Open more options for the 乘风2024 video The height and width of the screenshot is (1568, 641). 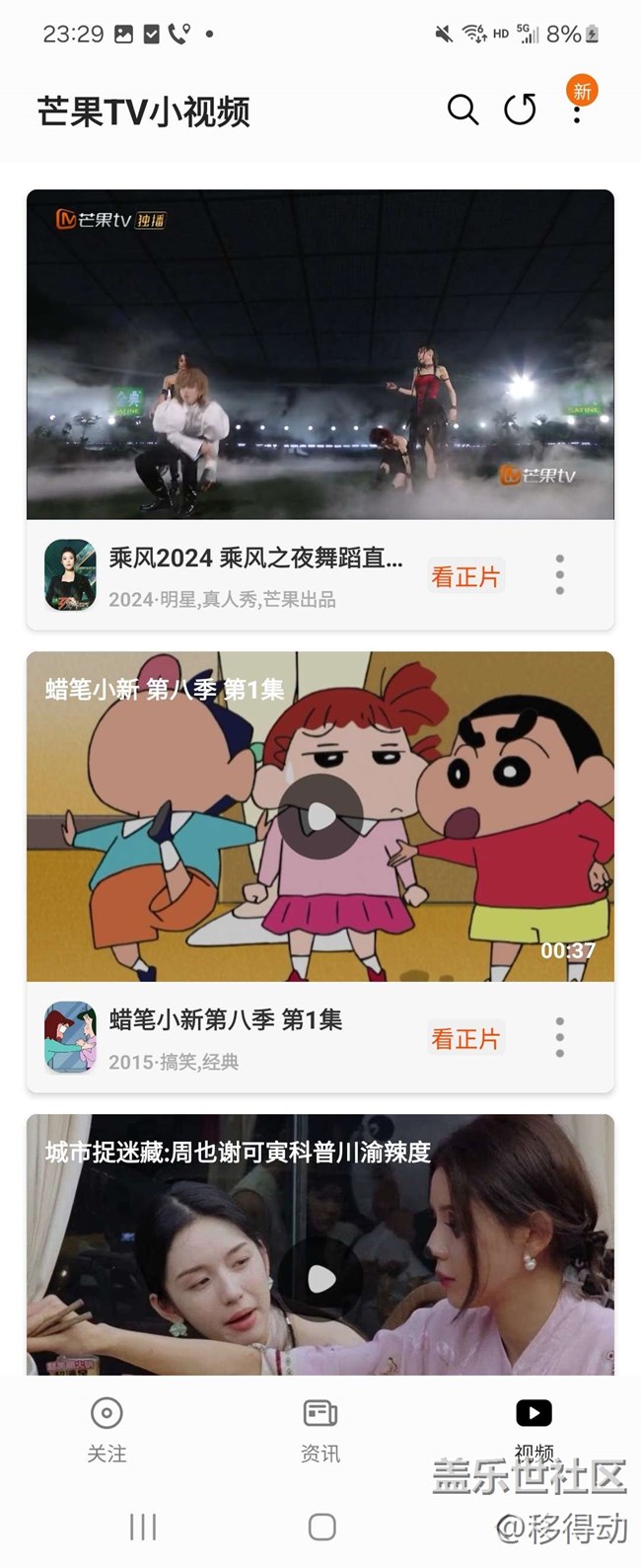(559, 574)
